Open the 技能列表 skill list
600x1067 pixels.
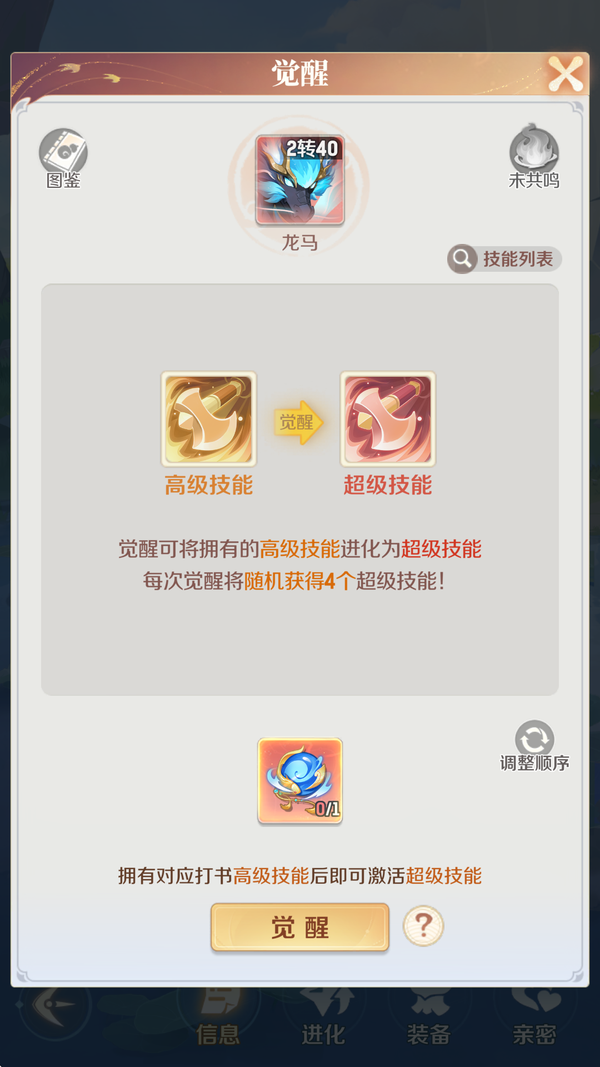pyautogui.click(x=504, y=259)
